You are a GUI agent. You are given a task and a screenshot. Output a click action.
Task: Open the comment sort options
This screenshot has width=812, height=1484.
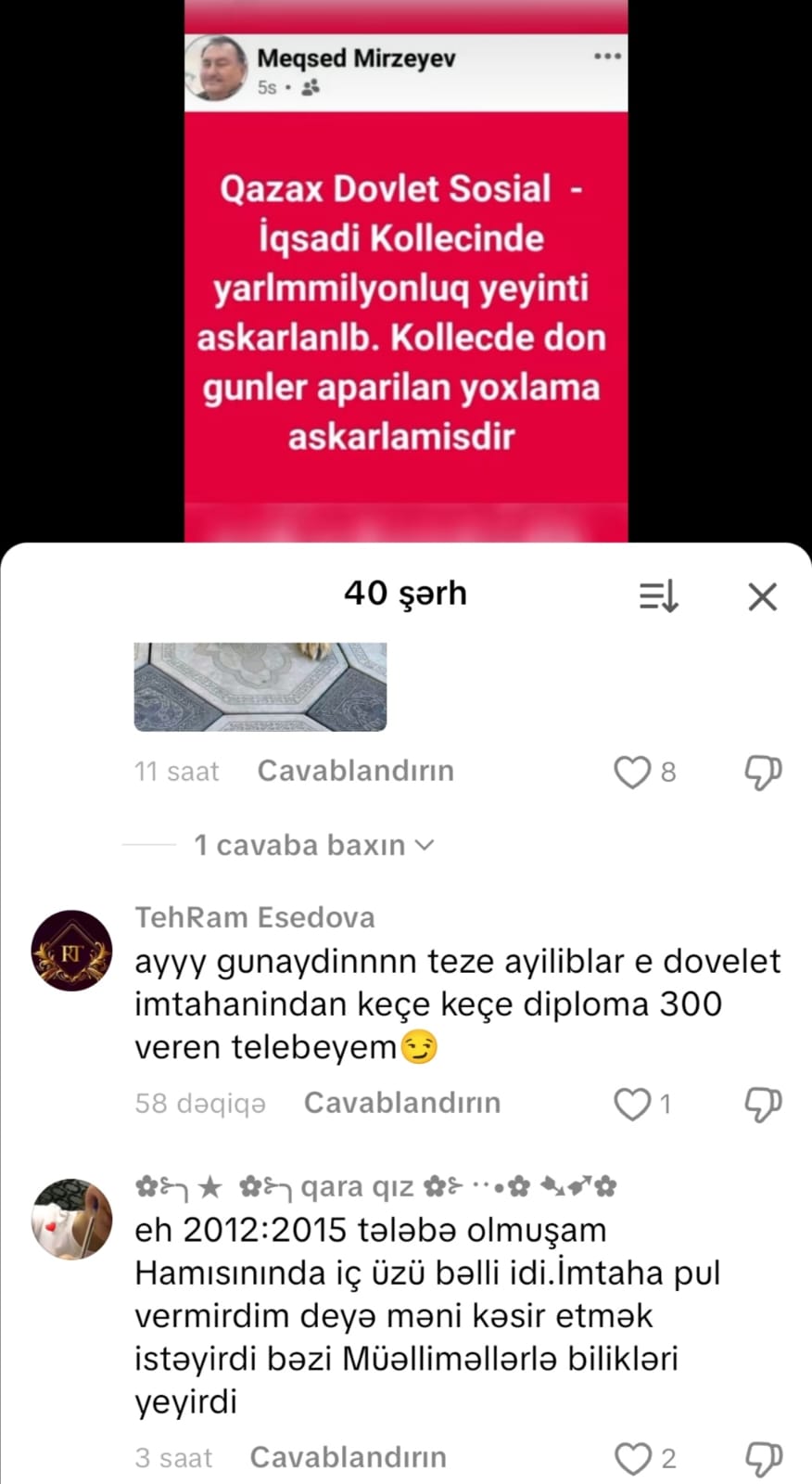click(659, 596)
